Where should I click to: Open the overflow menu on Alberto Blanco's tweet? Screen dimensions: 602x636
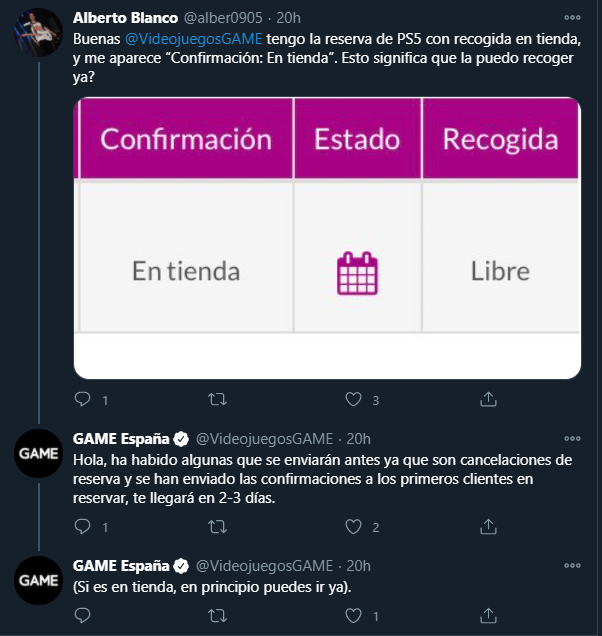click(x=571, y=18)
